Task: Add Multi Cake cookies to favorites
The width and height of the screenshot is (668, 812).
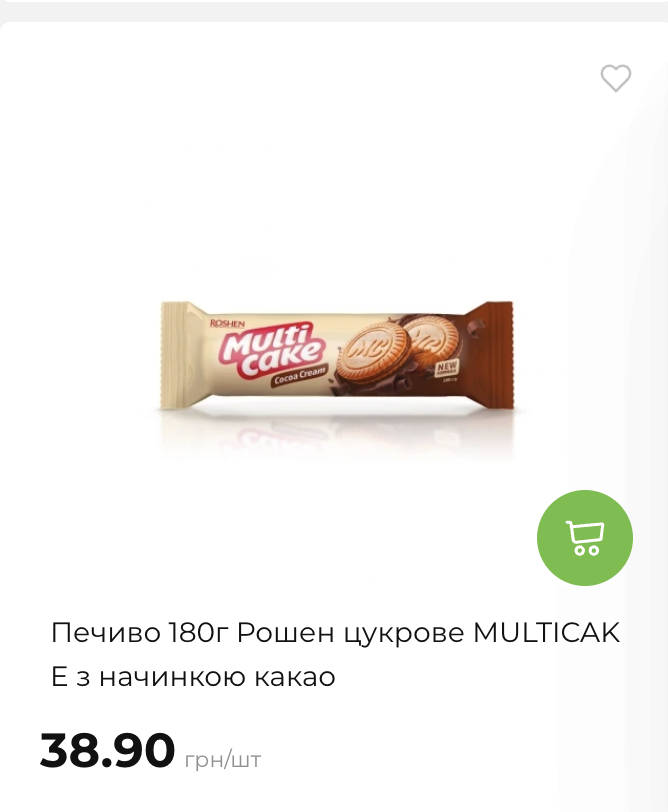Action: point(615,78)
